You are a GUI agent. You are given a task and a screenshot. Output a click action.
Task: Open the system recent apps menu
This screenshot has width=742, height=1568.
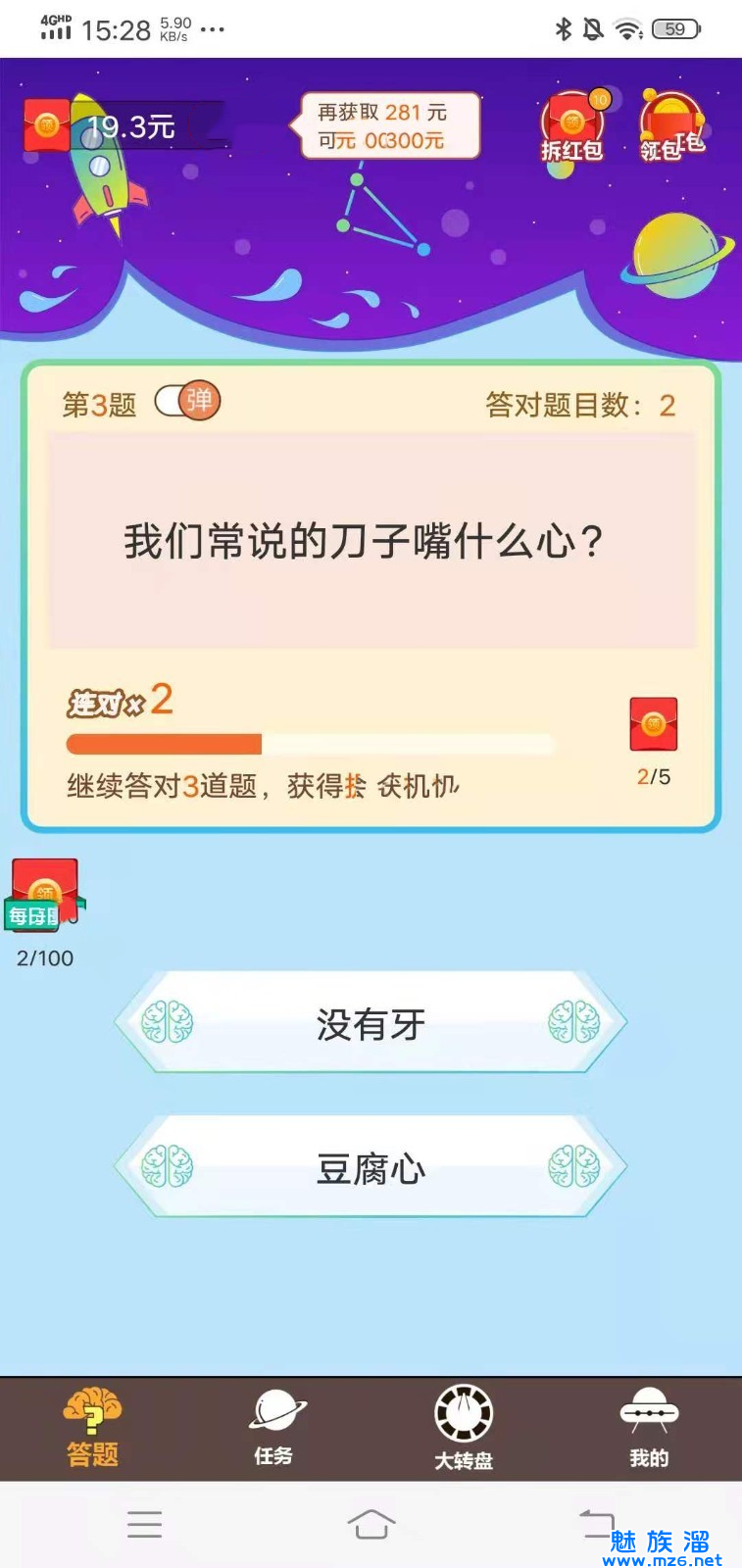[x=144, y=1525]
